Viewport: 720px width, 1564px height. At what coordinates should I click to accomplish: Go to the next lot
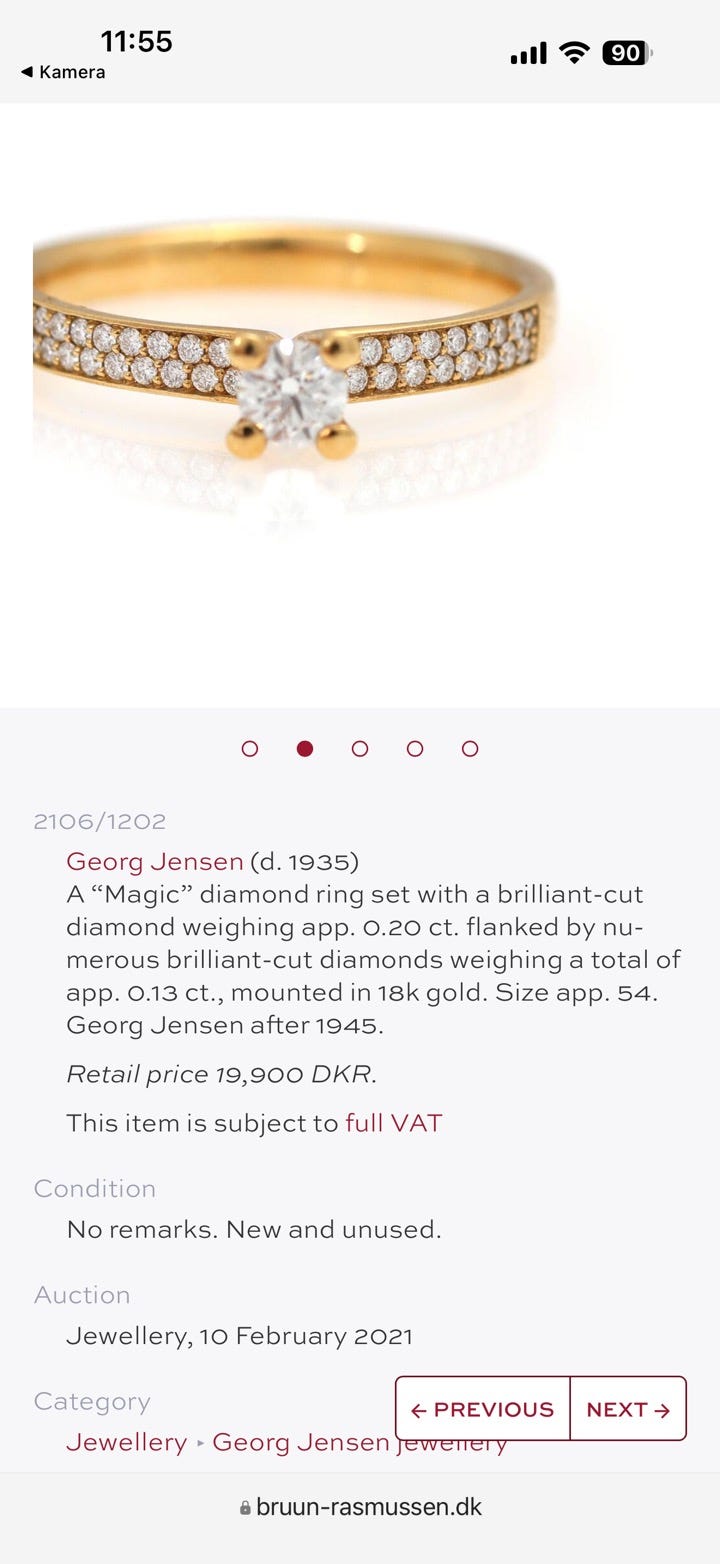tap(628, 1409)
